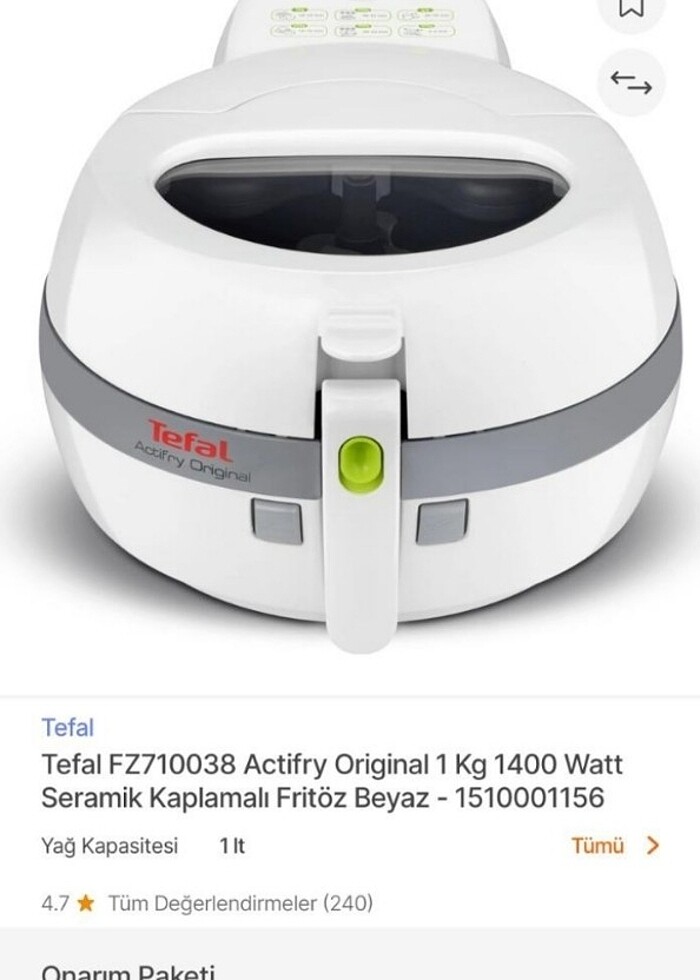Save product with the bookmark icon
The width and height of the screenshot is (700, 980).
tap(631, 8)
